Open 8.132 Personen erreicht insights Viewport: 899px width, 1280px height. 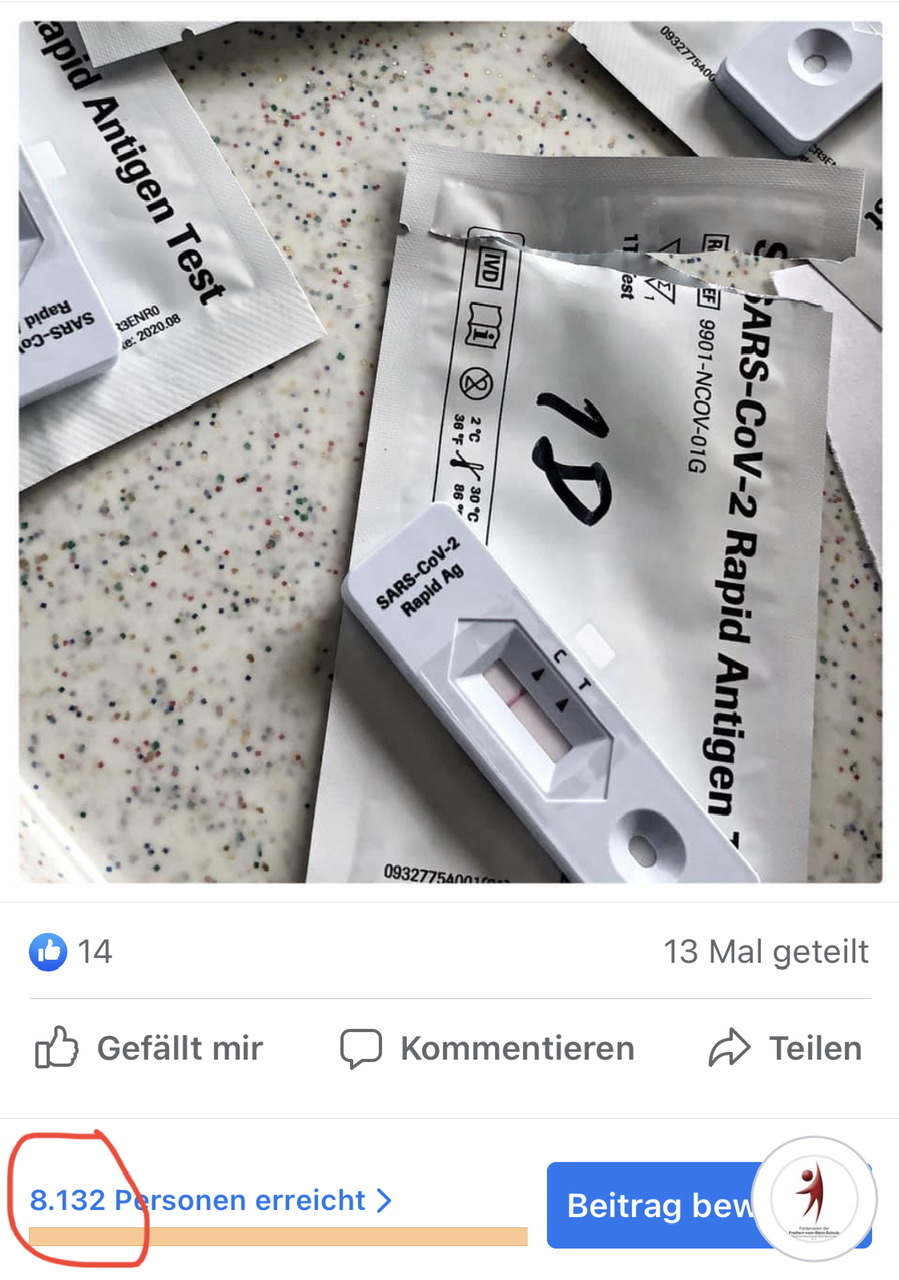211,1200
